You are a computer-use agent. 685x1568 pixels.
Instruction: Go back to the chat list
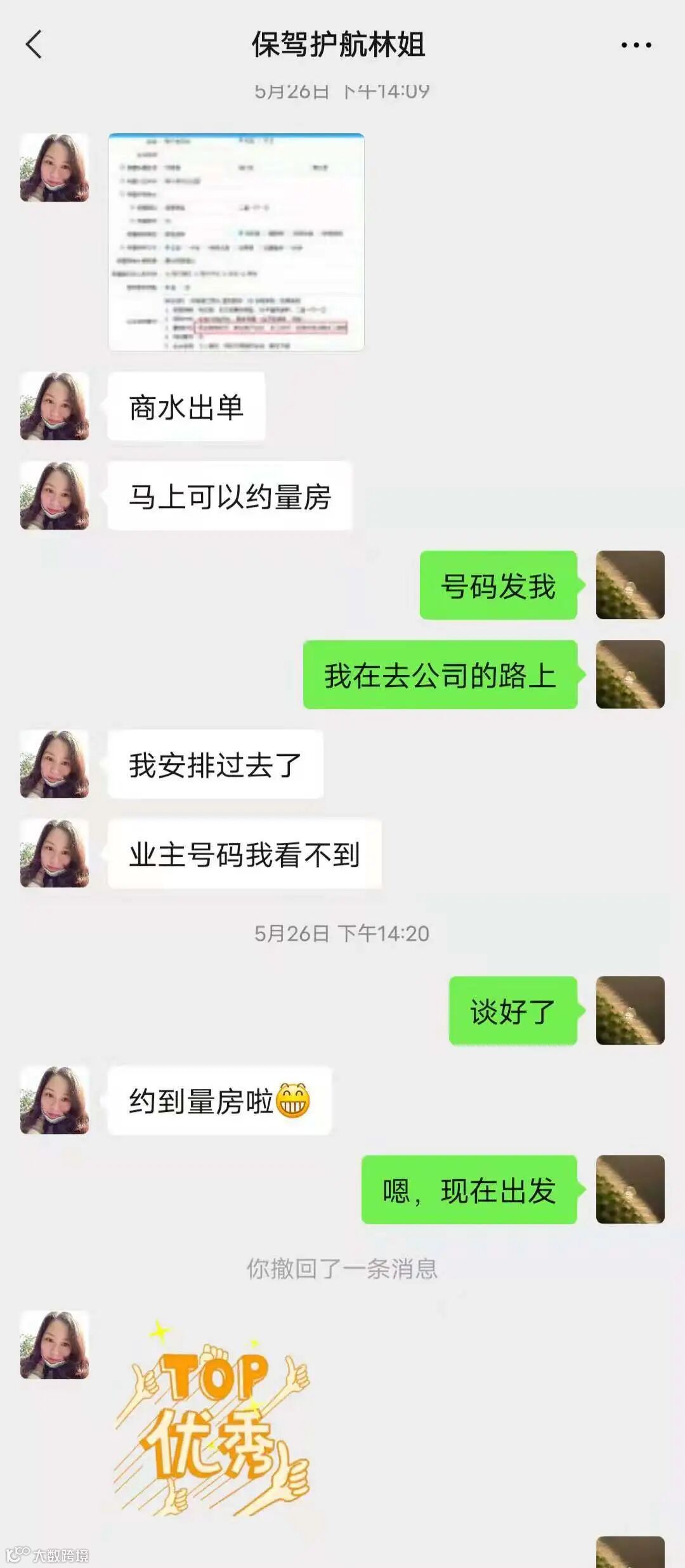point(34,44)
